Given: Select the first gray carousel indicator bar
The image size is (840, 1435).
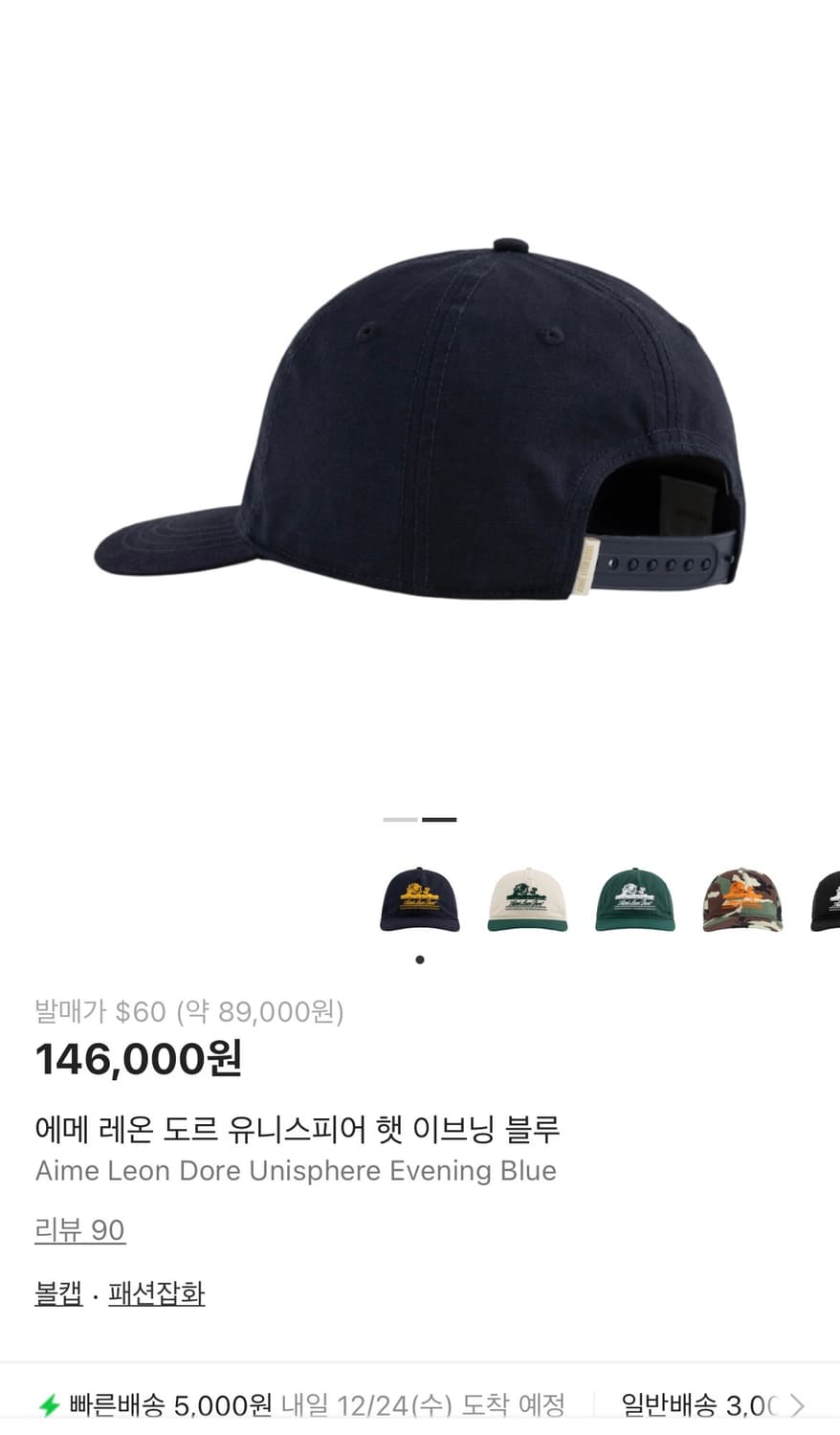Looking at the screenshot, I should (x=399, y=819).
